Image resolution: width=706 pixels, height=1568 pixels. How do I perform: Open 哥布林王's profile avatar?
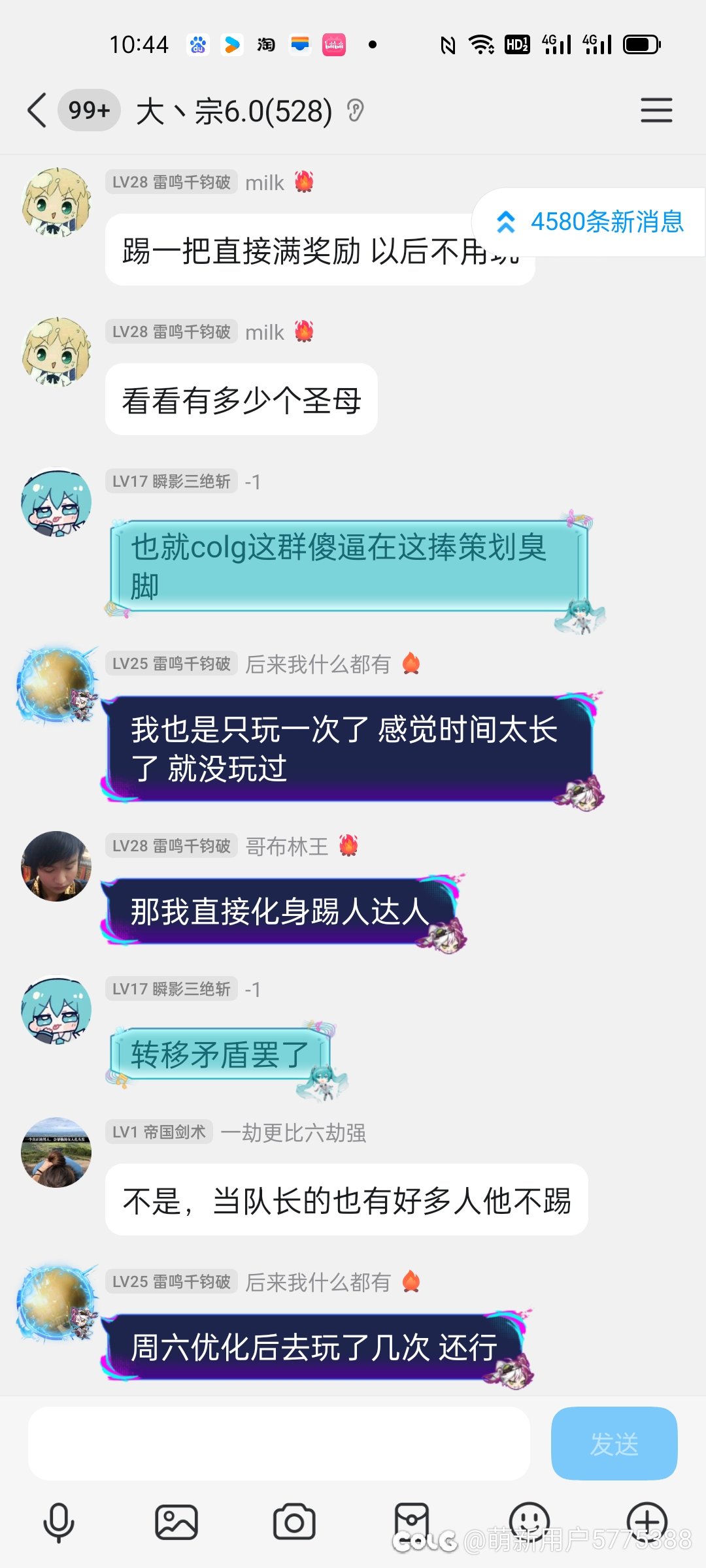pos(56,866)
